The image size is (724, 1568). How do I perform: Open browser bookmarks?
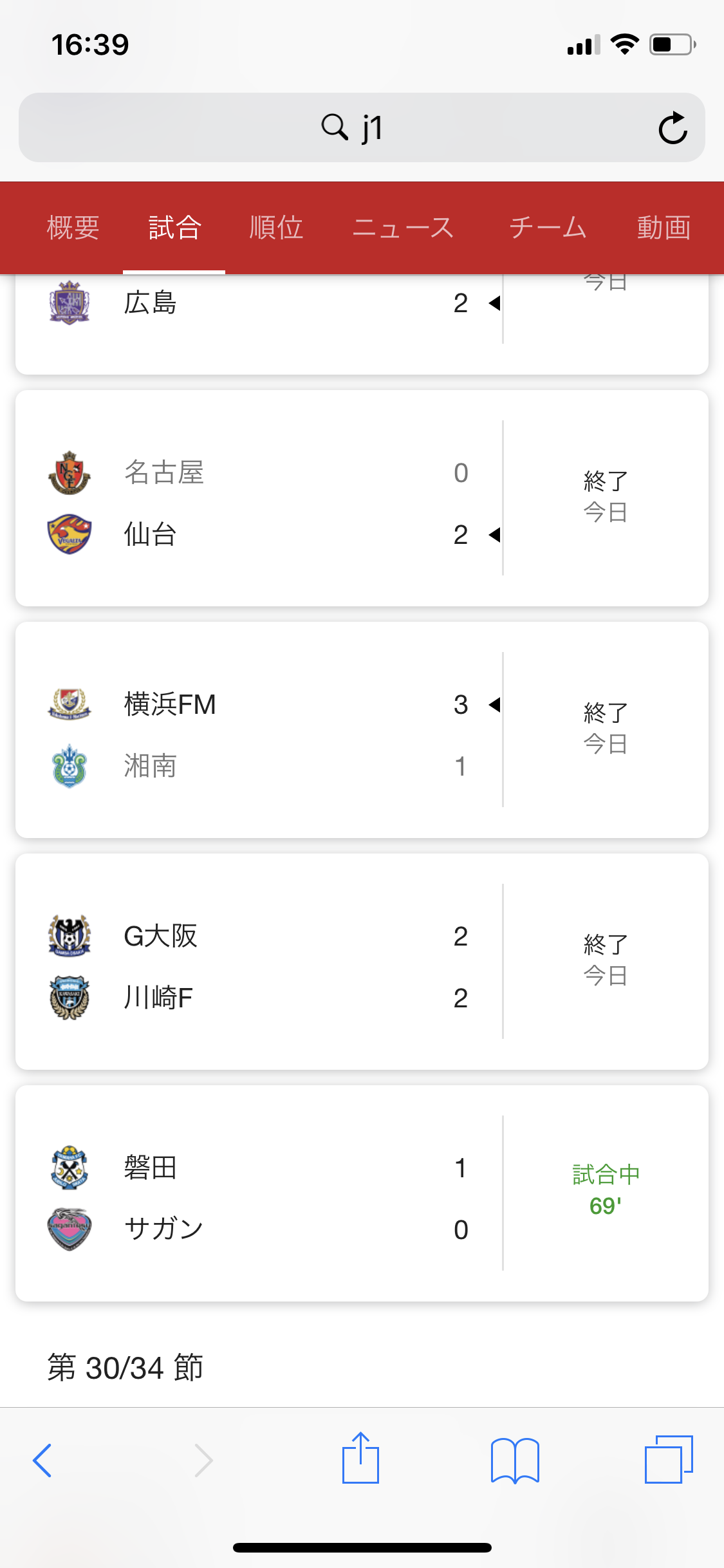click(x=515, y=1460)
